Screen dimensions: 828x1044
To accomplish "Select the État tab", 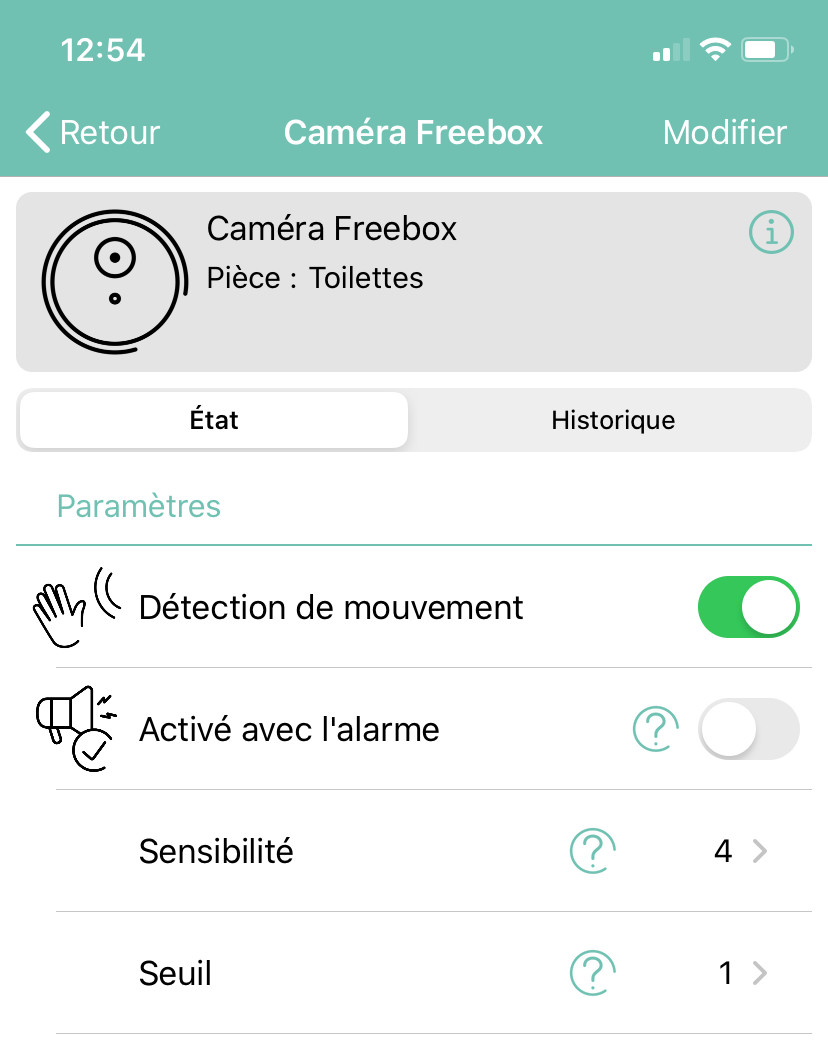I will point(214,420).
